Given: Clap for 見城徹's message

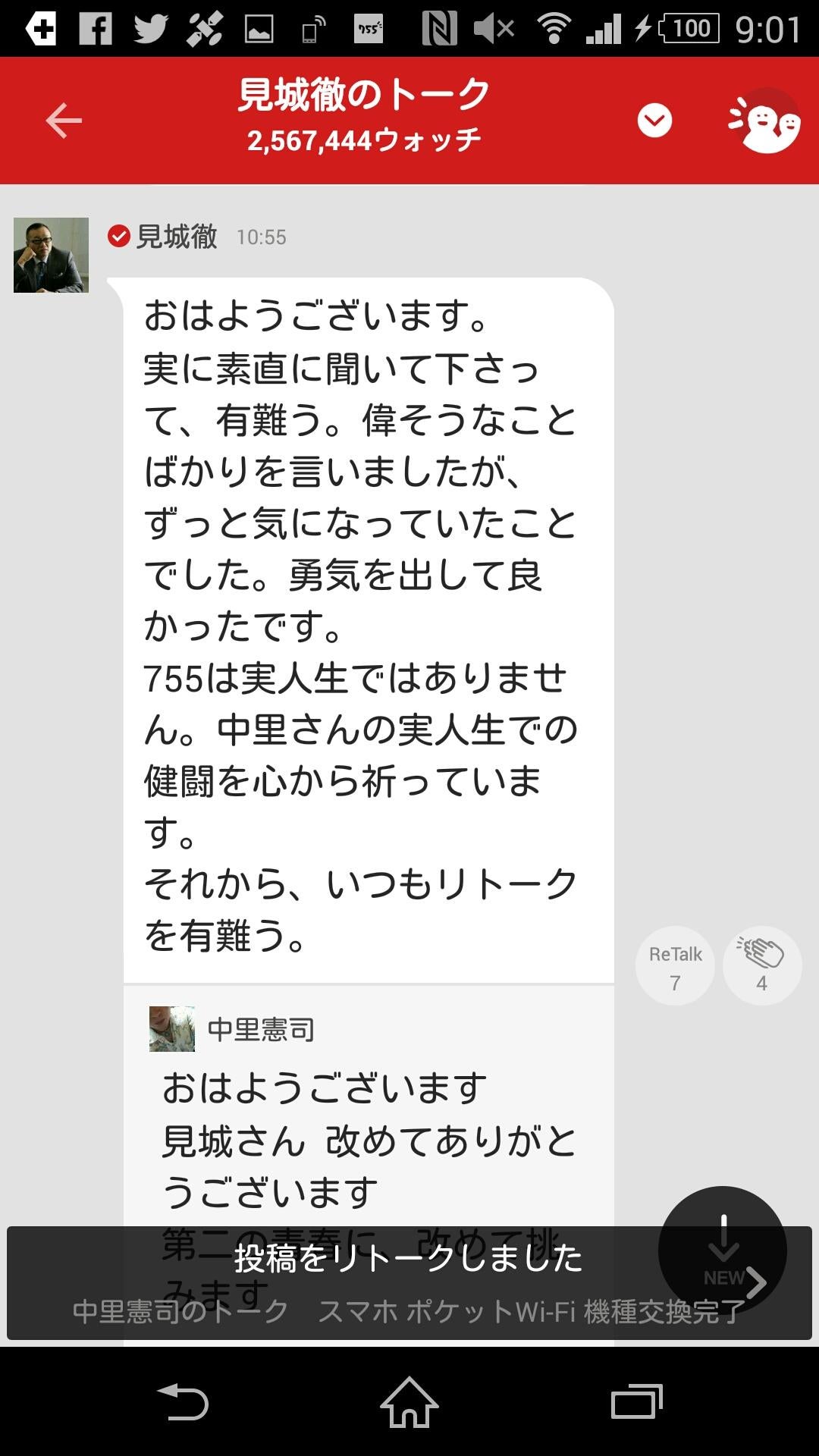Looking at the screenshot, I should (762, 966).
